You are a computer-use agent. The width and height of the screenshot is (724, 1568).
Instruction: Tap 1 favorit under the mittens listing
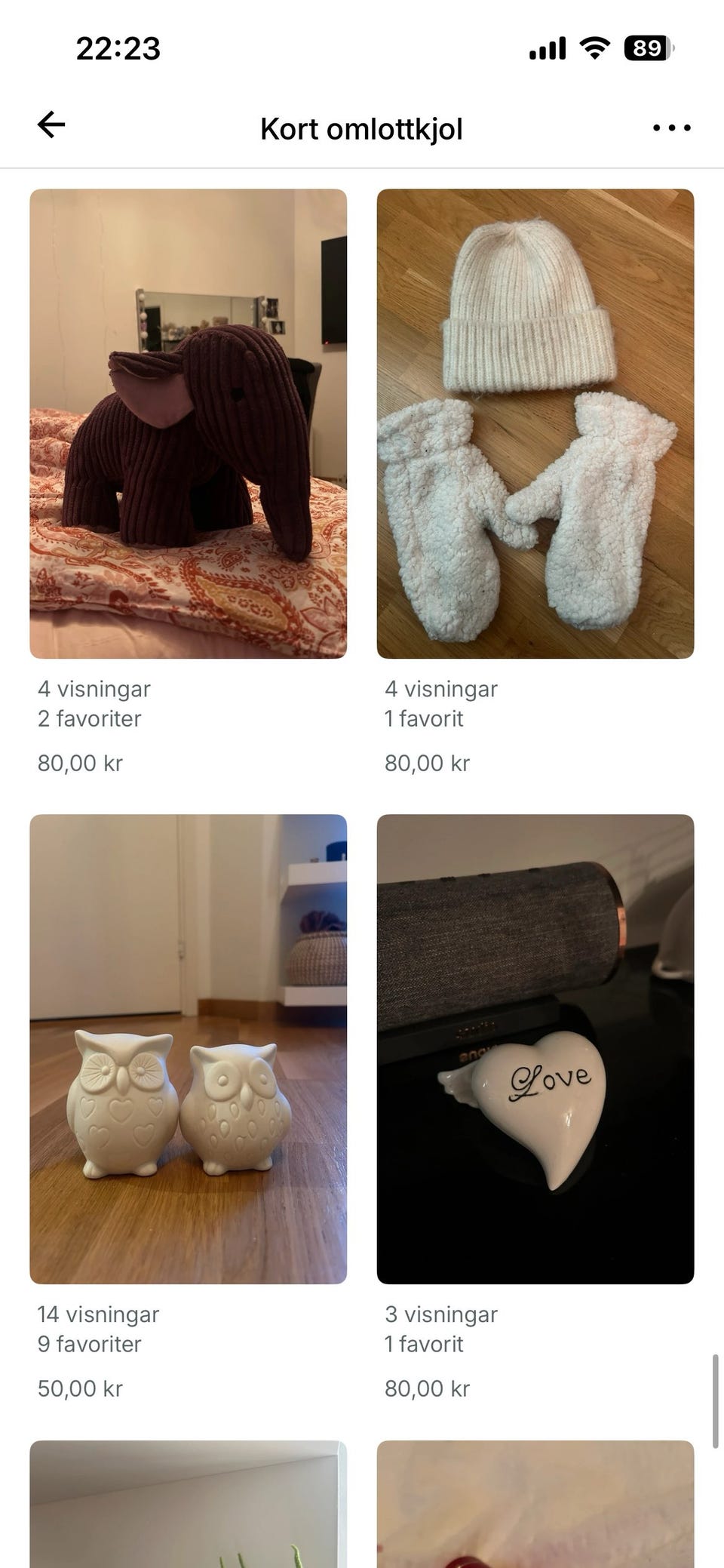[424, 719]
